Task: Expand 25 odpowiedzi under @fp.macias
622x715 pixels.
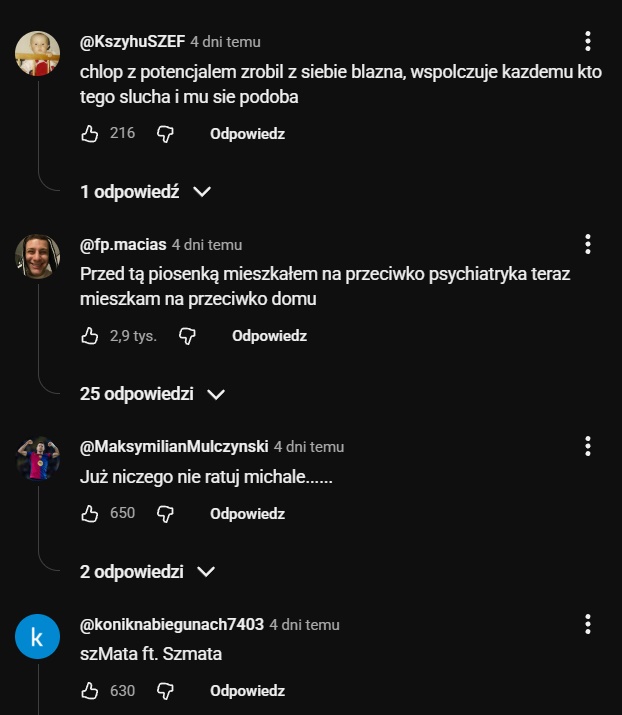Action: click(152, 394)
